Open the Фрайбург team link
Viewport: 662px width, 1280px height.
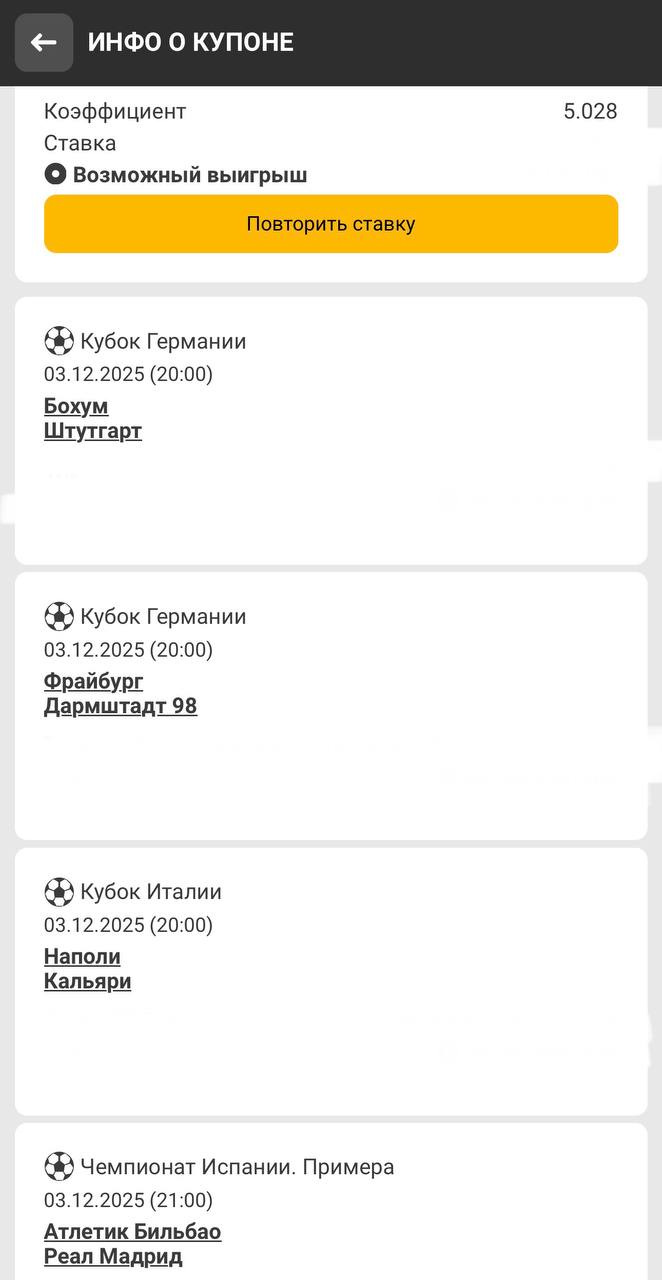pos(94,681)
